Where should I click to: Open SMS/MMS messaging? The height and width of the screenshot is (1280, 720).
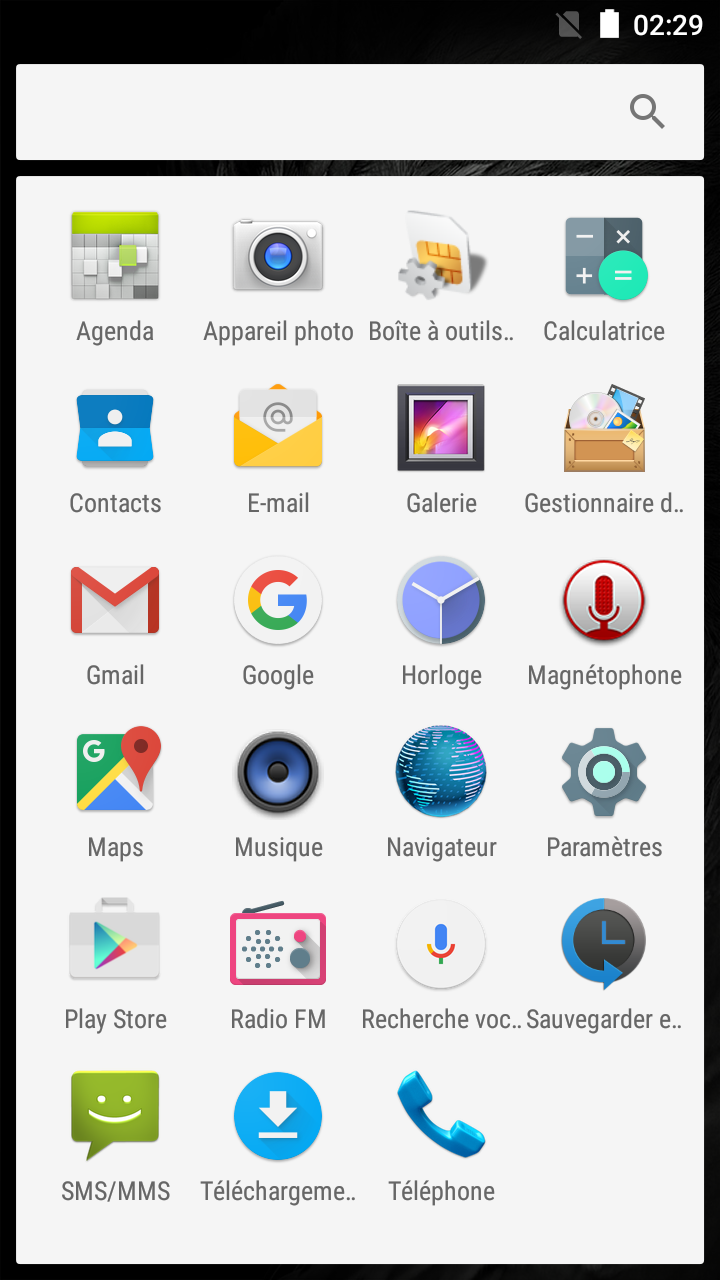click(115, 1116)
